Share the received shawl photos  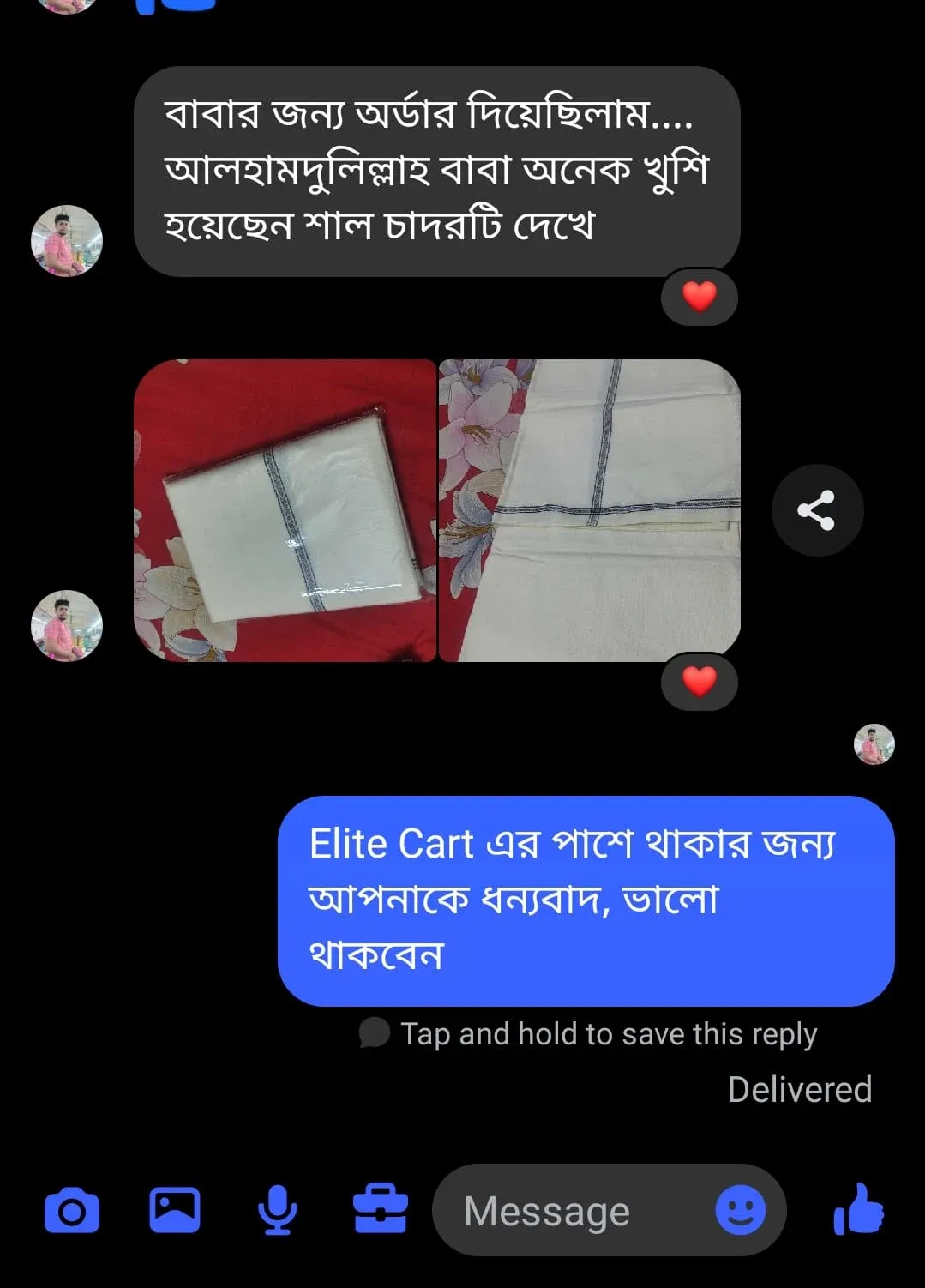click(x=816, y=510)
